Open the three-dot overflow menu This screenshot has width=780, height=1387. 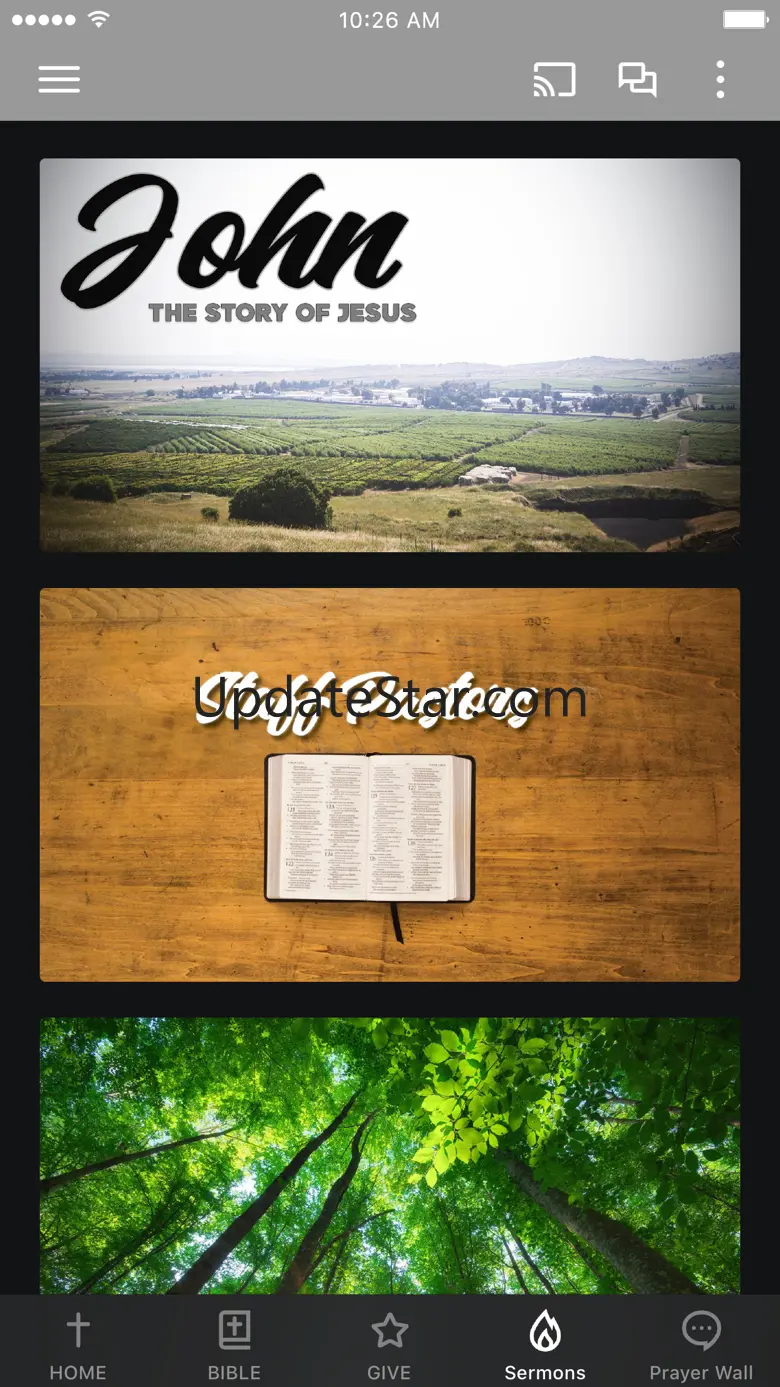pos(720,80)
